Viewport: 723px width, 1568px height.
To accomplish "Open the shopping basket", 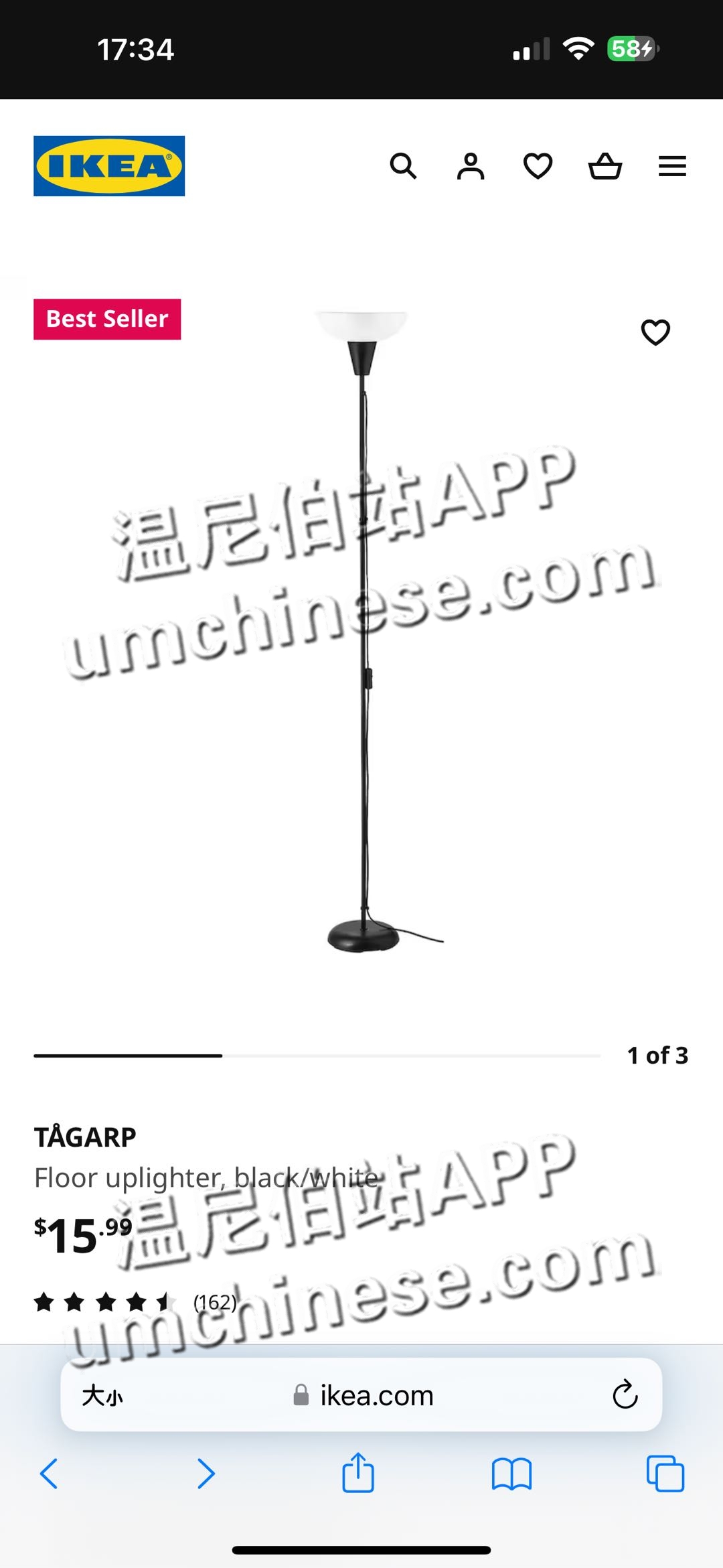I will (x=605, y=166).
